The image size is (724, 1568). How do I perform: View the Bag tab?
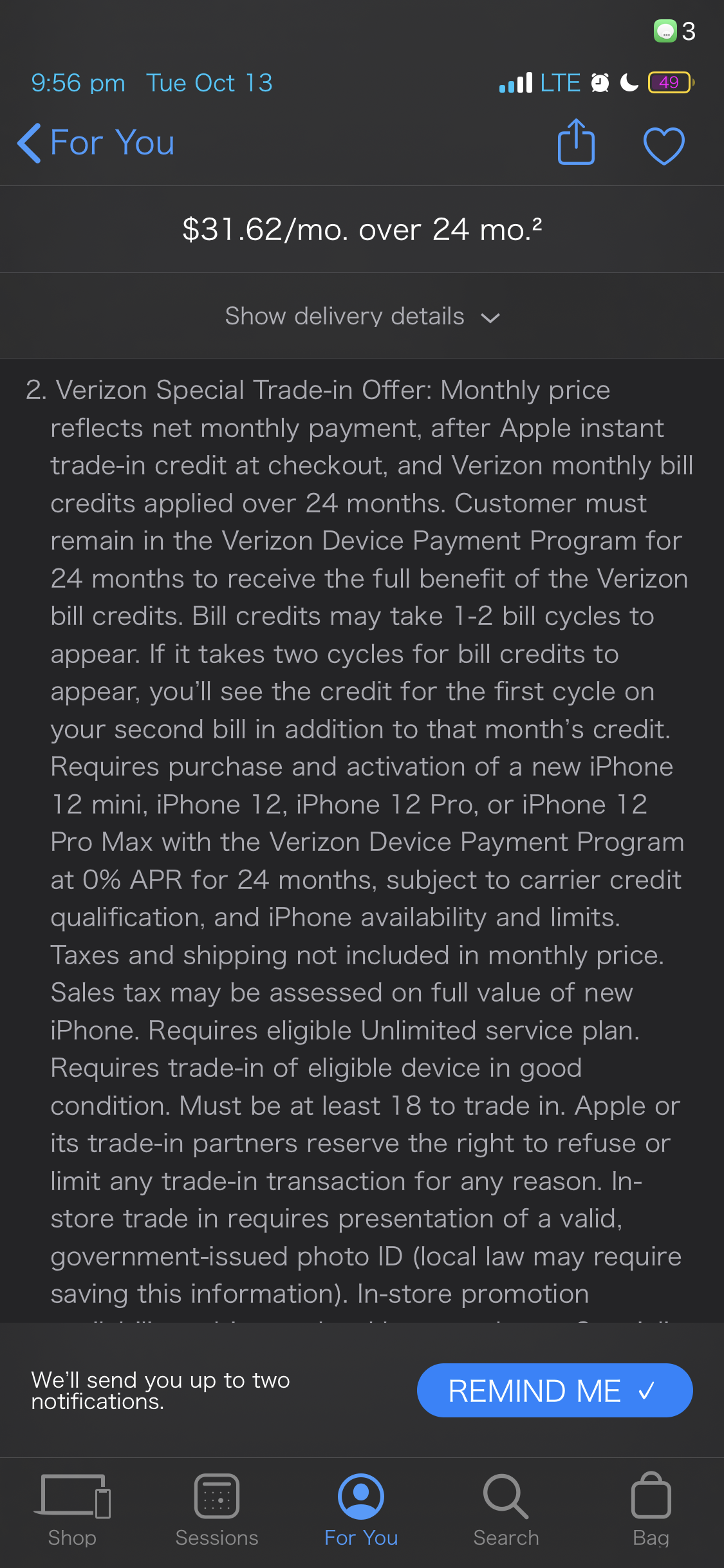[x=651, y=1509]
